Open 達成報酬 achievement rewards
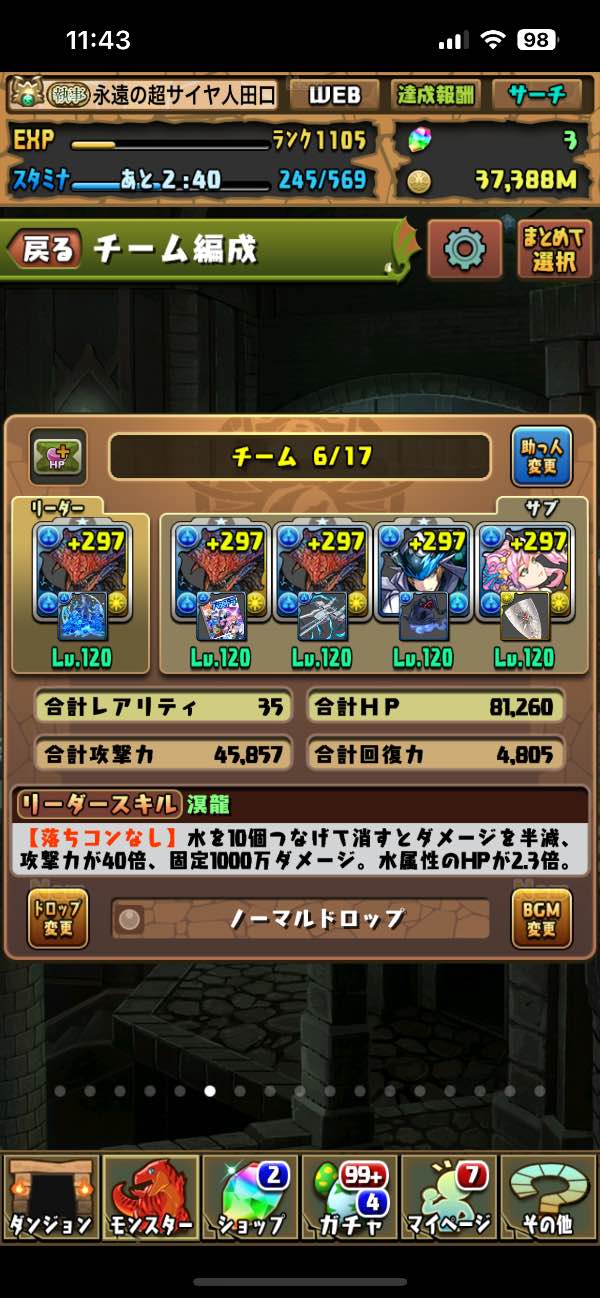The height and width of the screenshot is (1298, 600). [436, 95]
